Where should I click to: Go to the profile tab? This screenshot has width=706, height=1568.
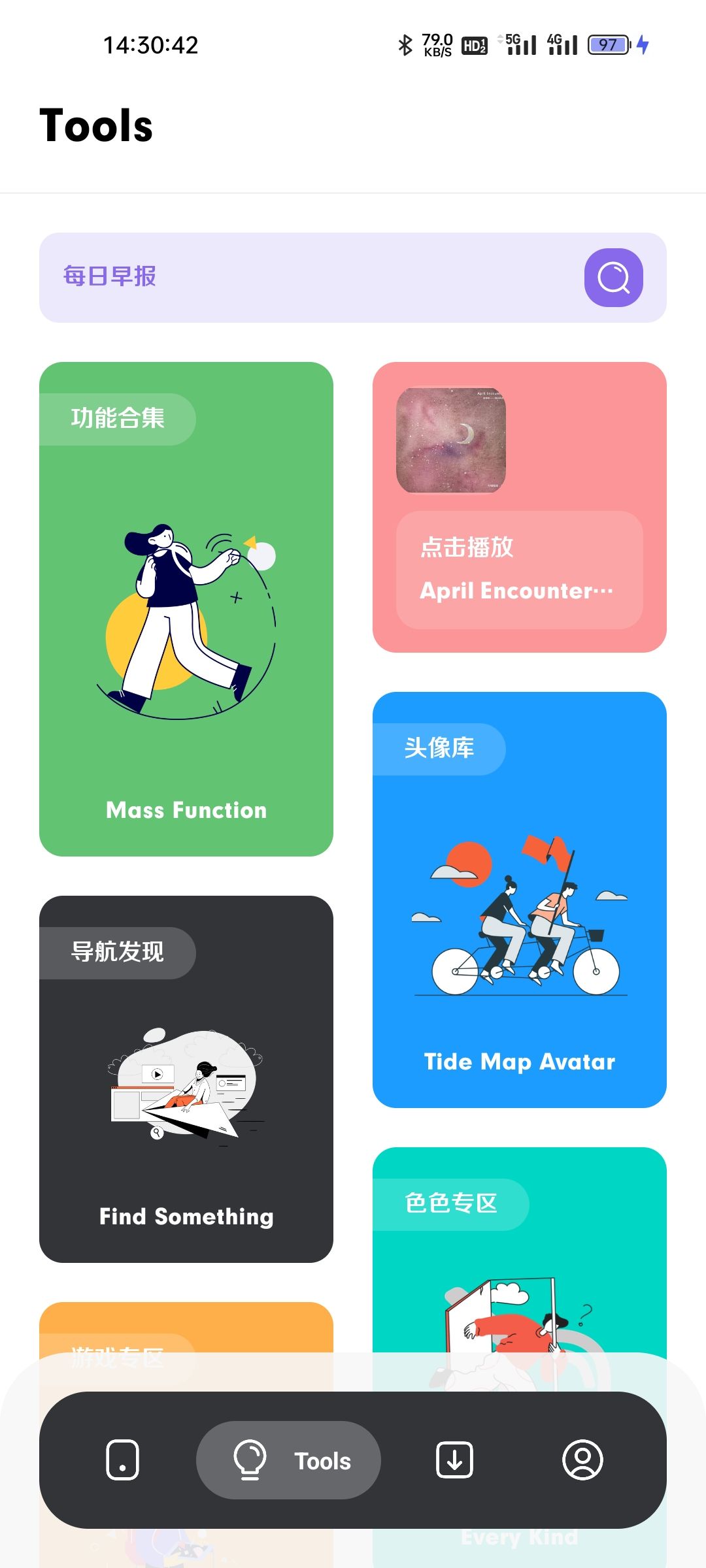tap(582, 1460)
